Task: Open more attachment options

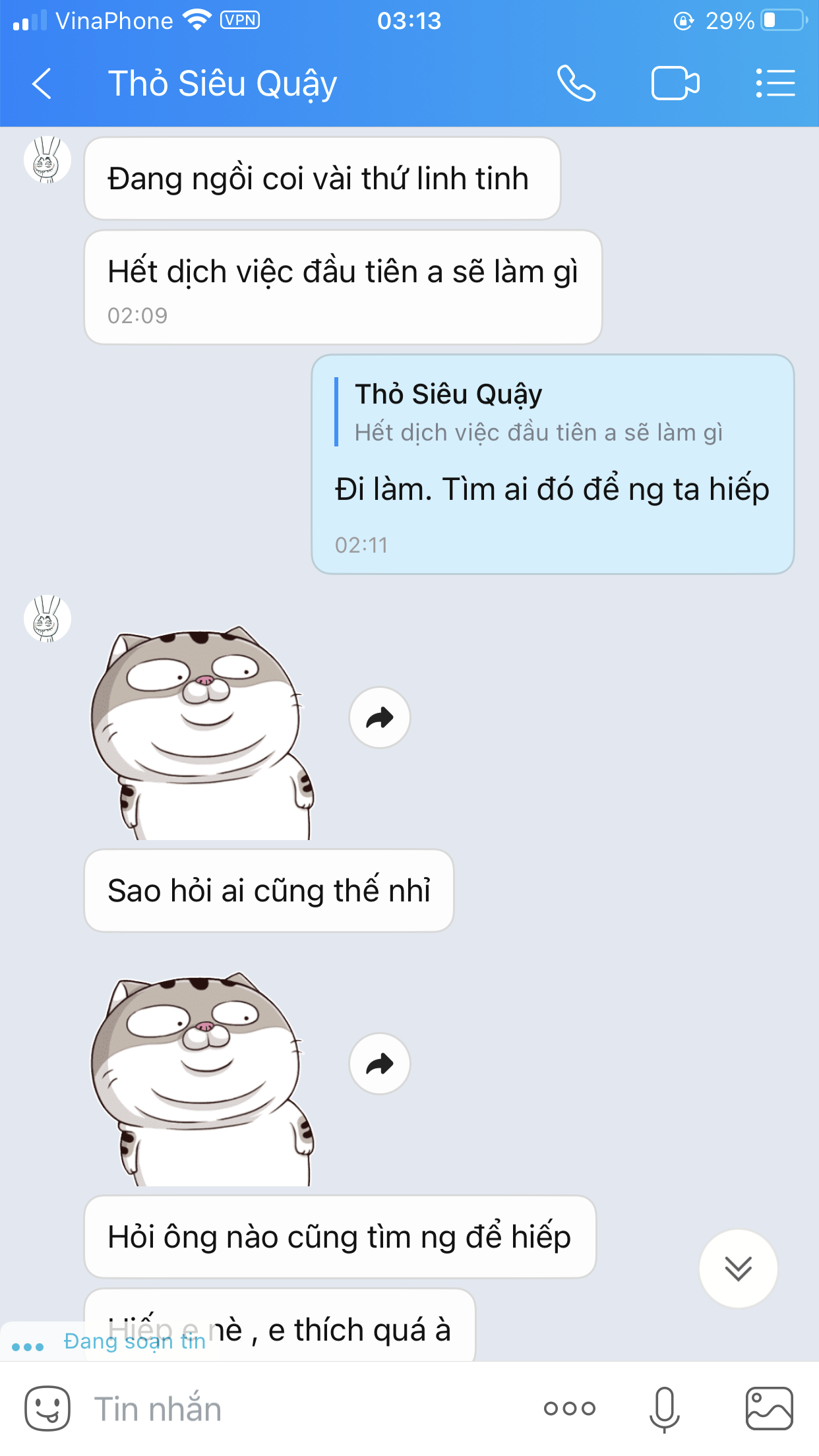Action: pos(570,1409)
